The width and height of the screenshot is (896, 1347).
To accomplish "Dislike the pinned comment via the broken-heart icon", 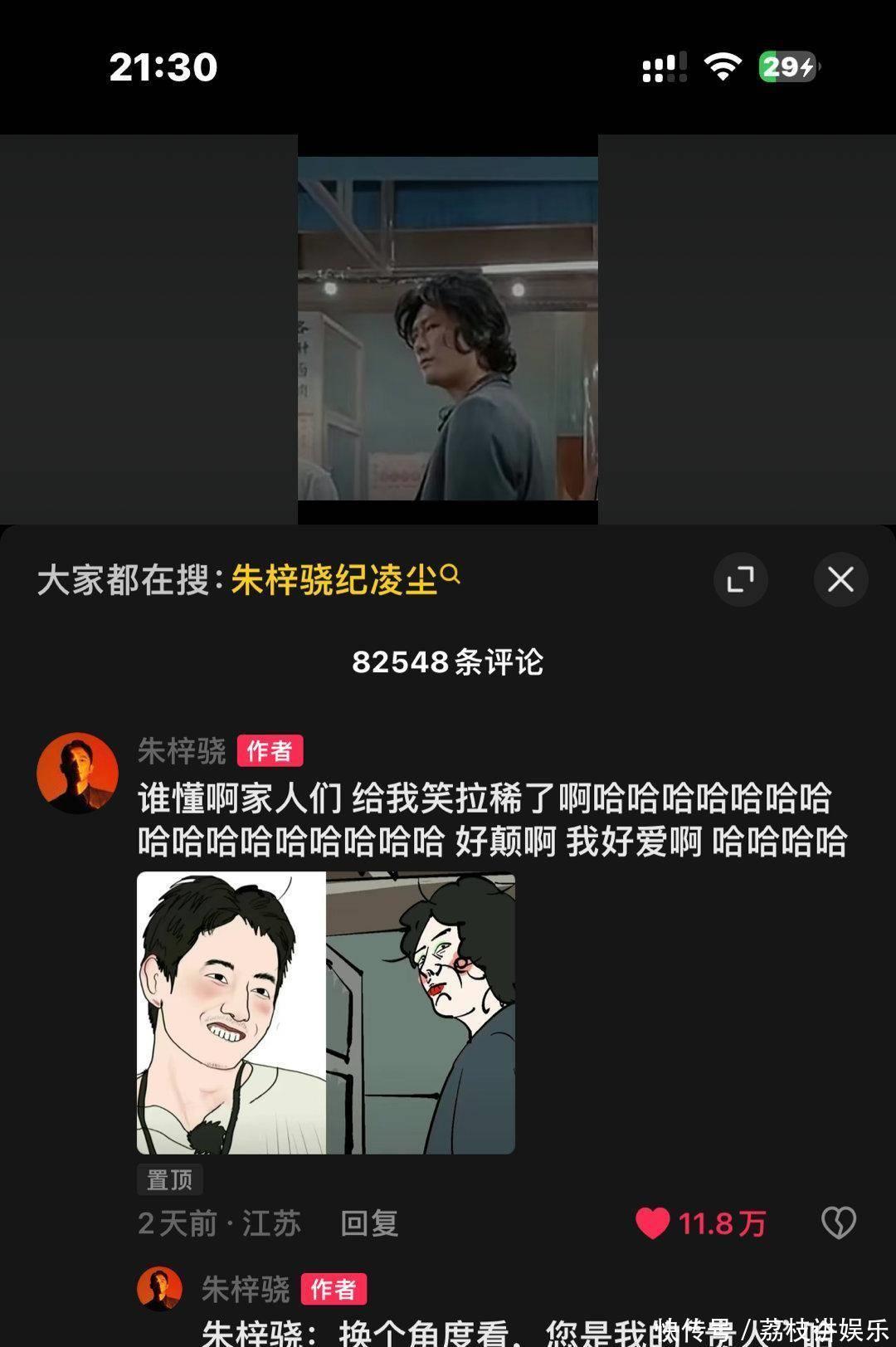I will (x=838, y=1223).
